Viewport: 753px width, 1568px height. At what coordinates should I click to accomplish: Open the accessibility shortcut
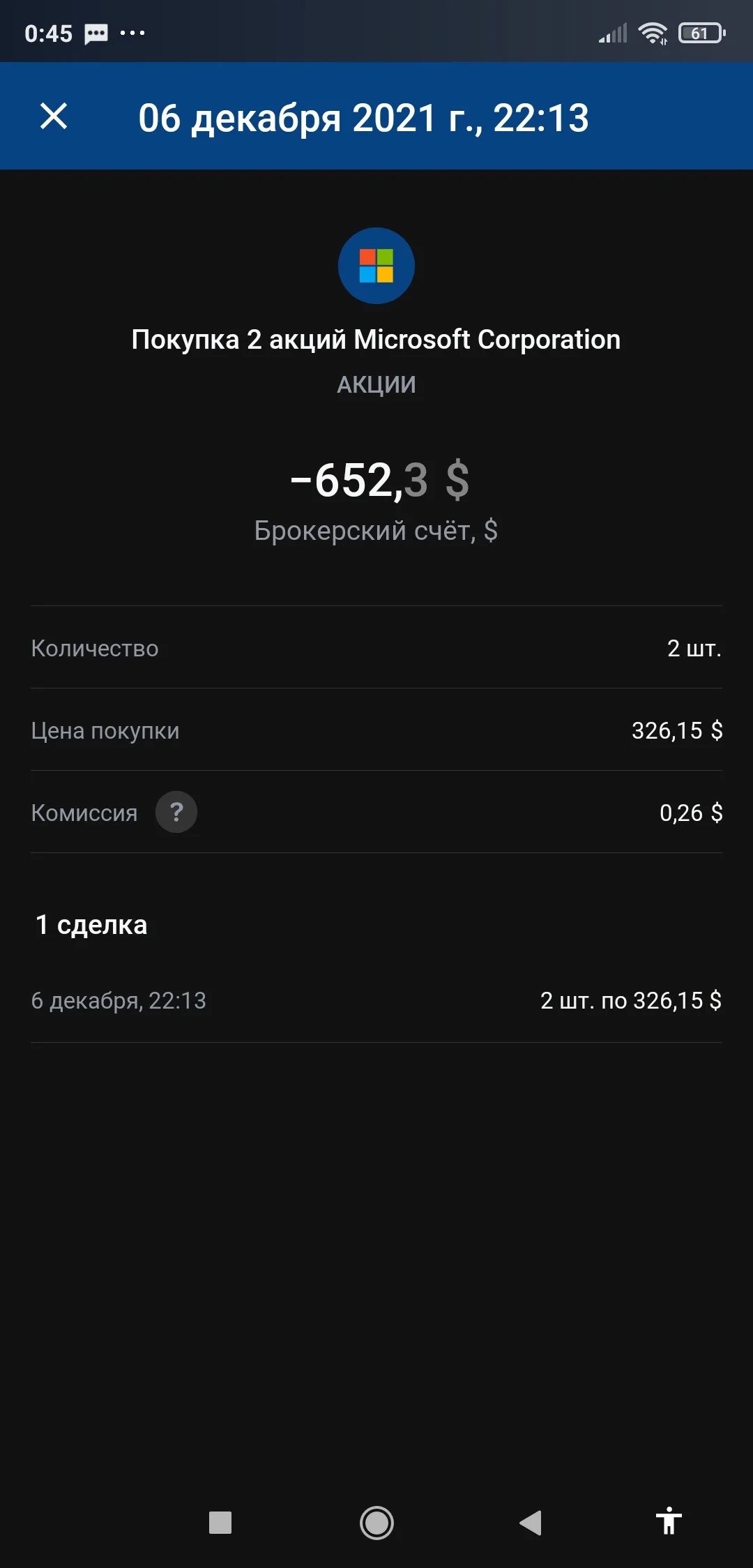point(669,1521)
